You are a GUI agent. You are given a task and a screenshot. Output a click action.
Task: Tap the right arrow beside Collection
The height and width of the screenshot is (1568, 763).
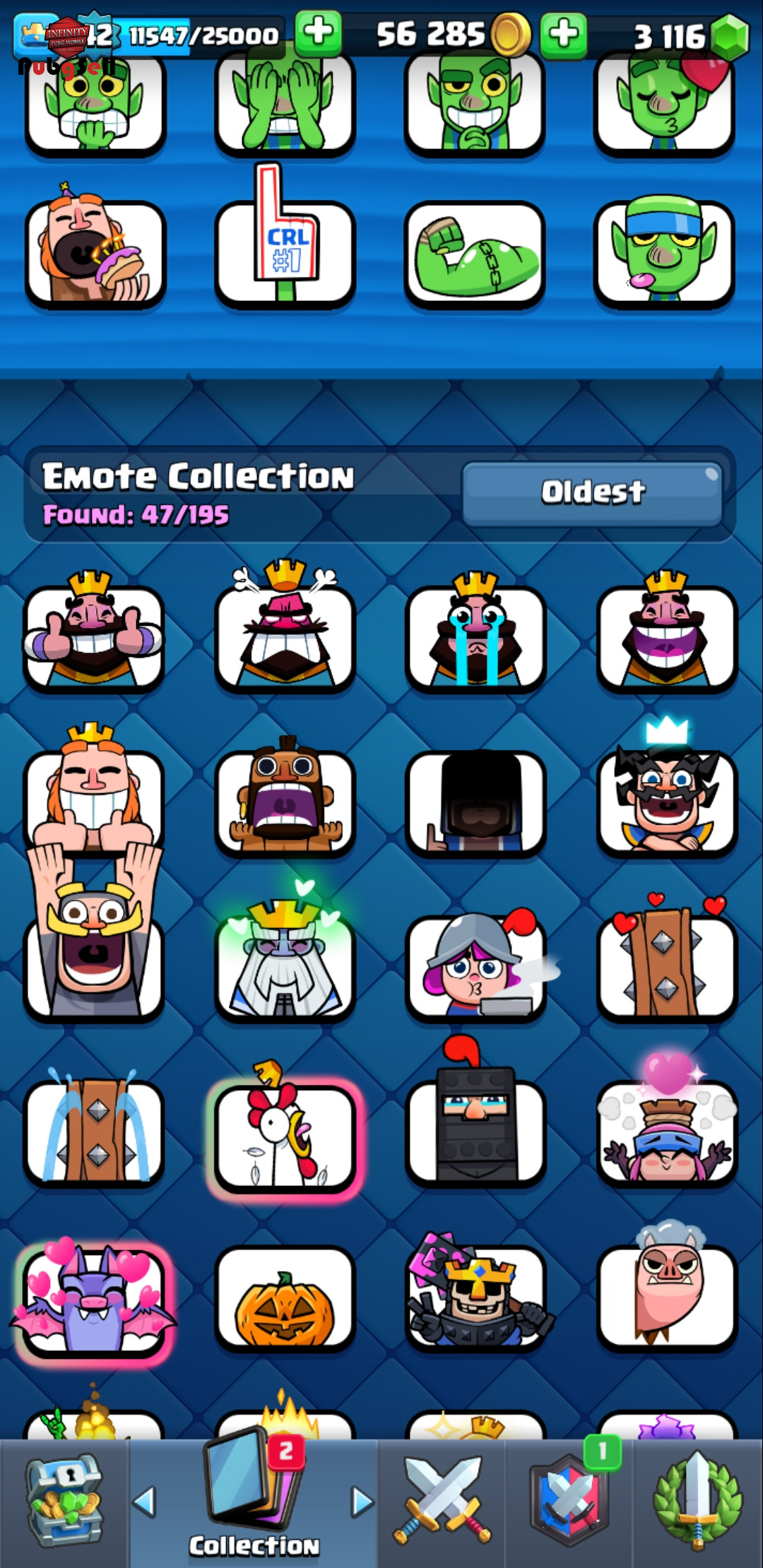[x=362, y=1502]
